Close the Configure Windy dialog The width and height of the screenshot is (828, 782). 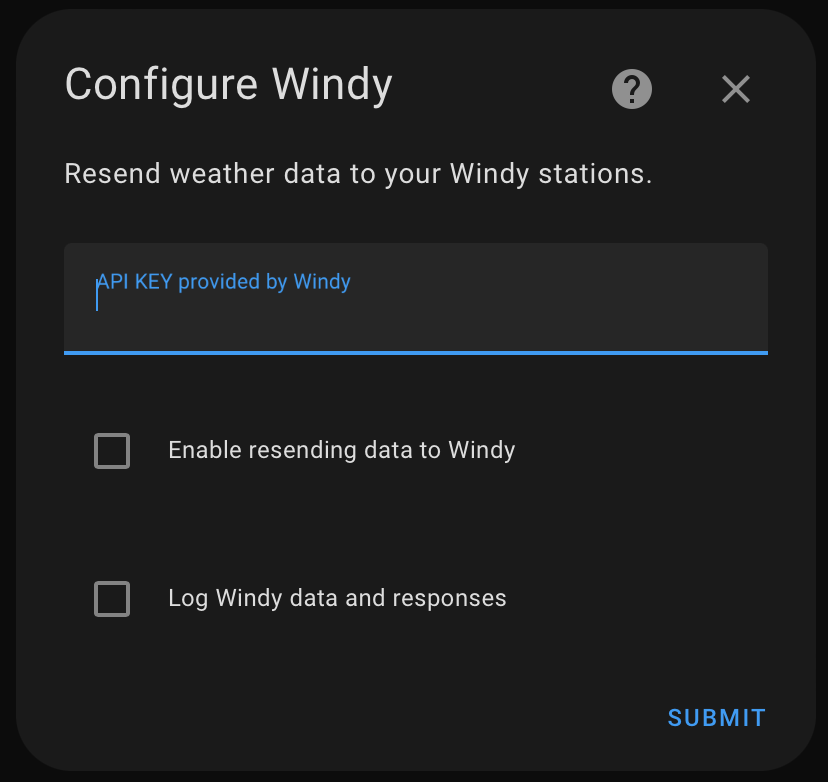tap(736, 90)
